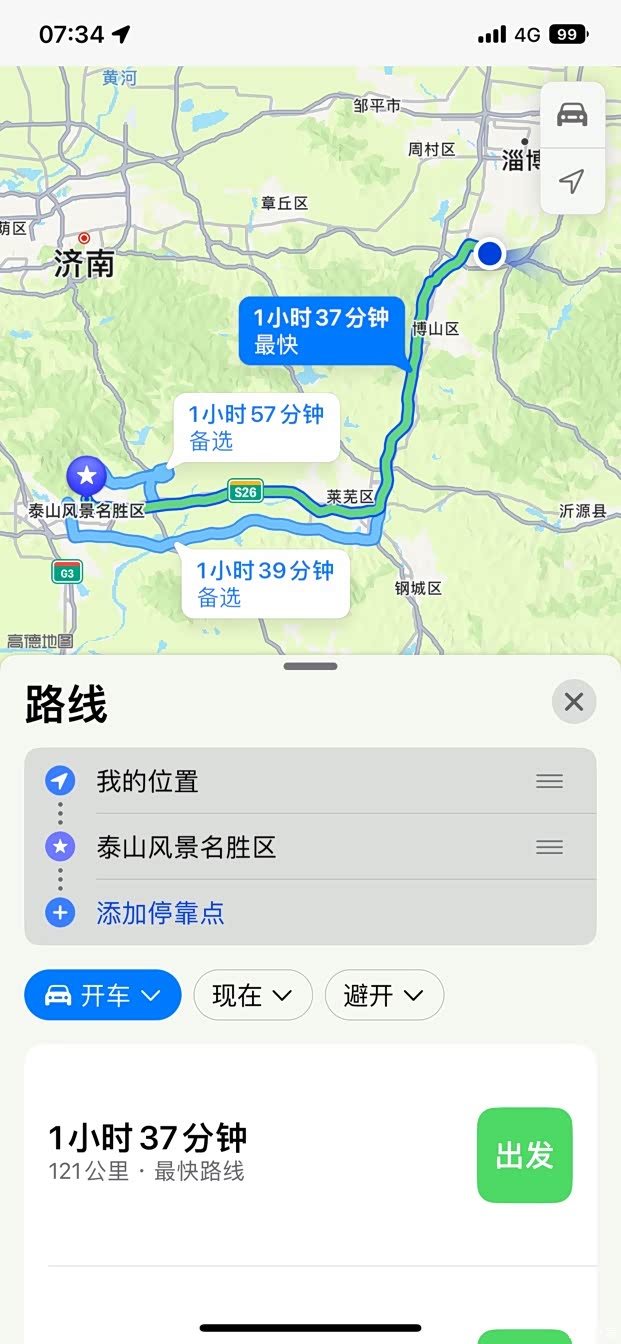
Task: Edit the 泰山风景名胜区 destination row
Action: point(310,847)
